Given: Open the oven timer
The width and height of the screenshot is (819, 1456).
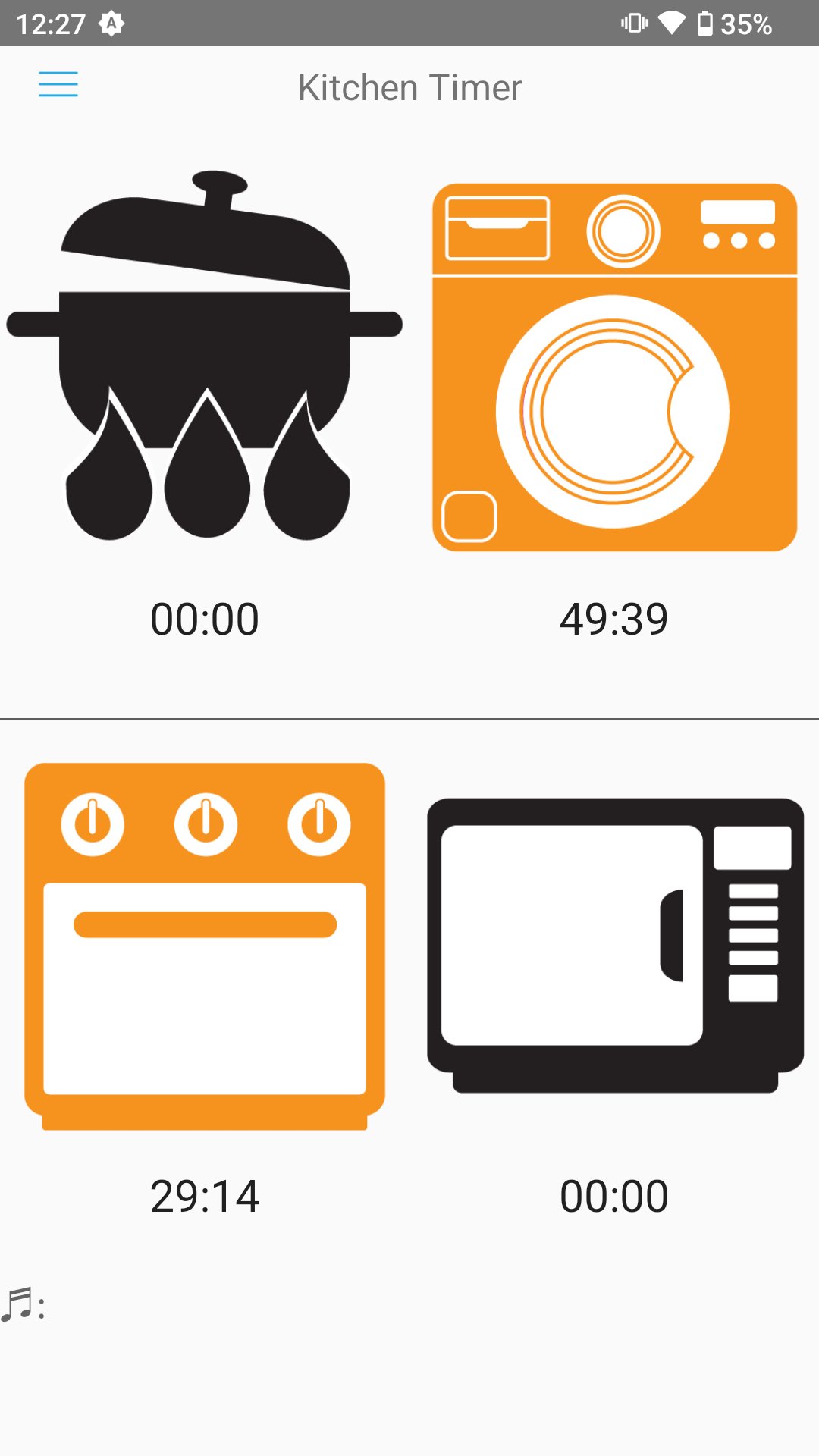Looking at the screenshot, I should point(205,946).
